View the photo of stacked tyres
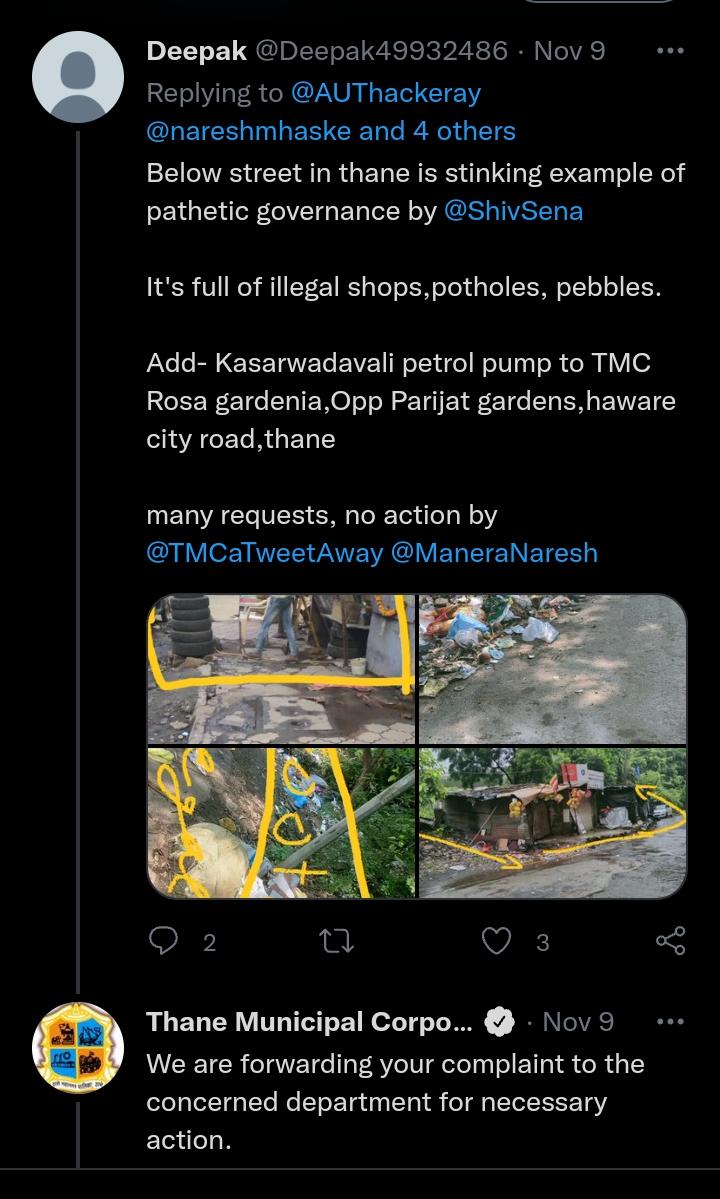Screen dimensions: 720x1199 281,669
